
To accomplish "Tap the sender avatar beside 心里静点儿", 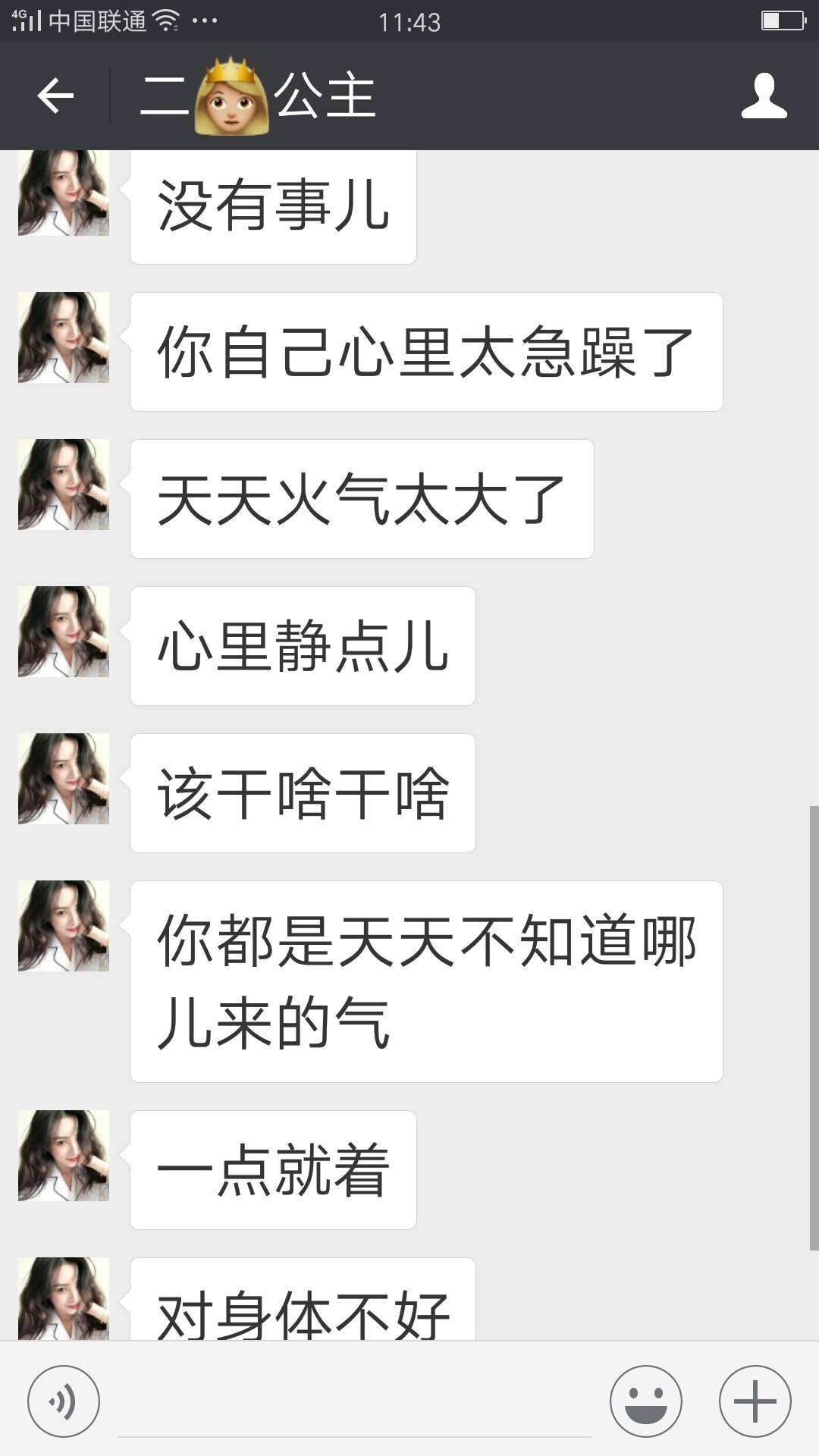I will (64, 632).
